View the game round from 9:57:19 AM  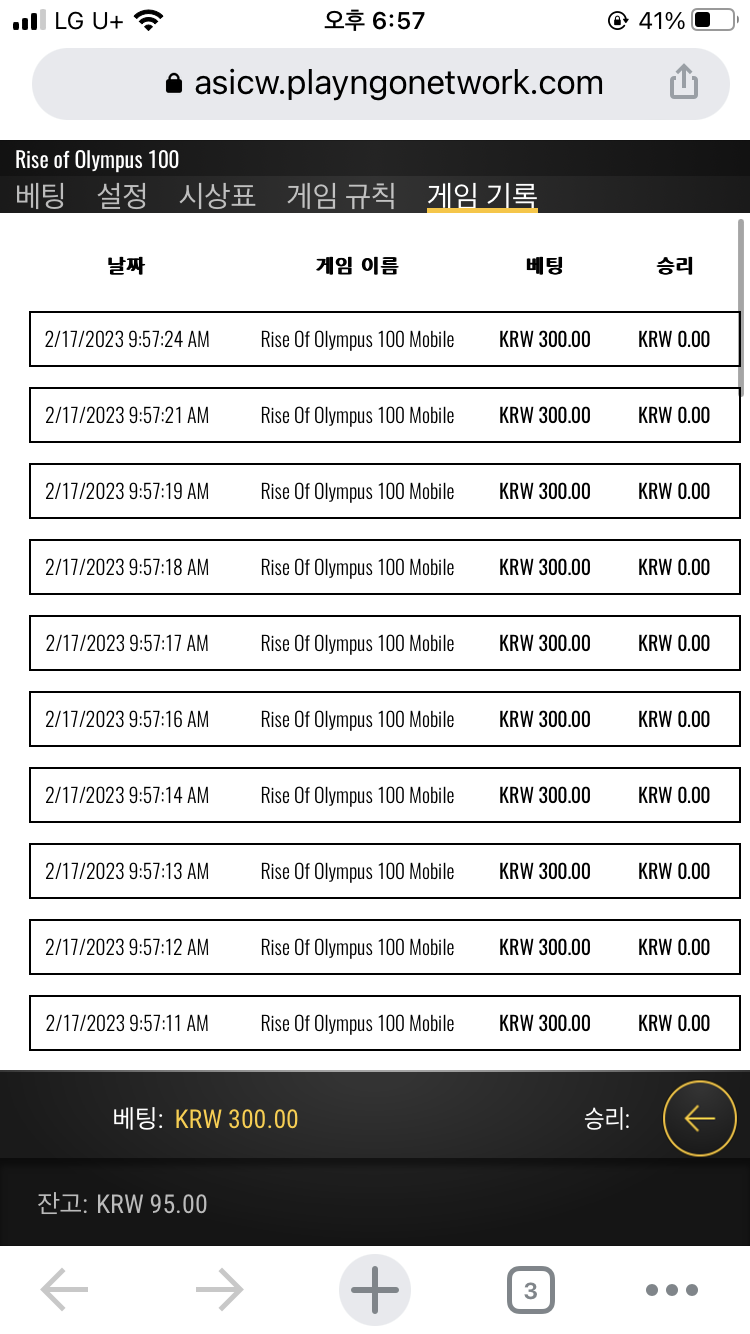click(x=385, y=491)
